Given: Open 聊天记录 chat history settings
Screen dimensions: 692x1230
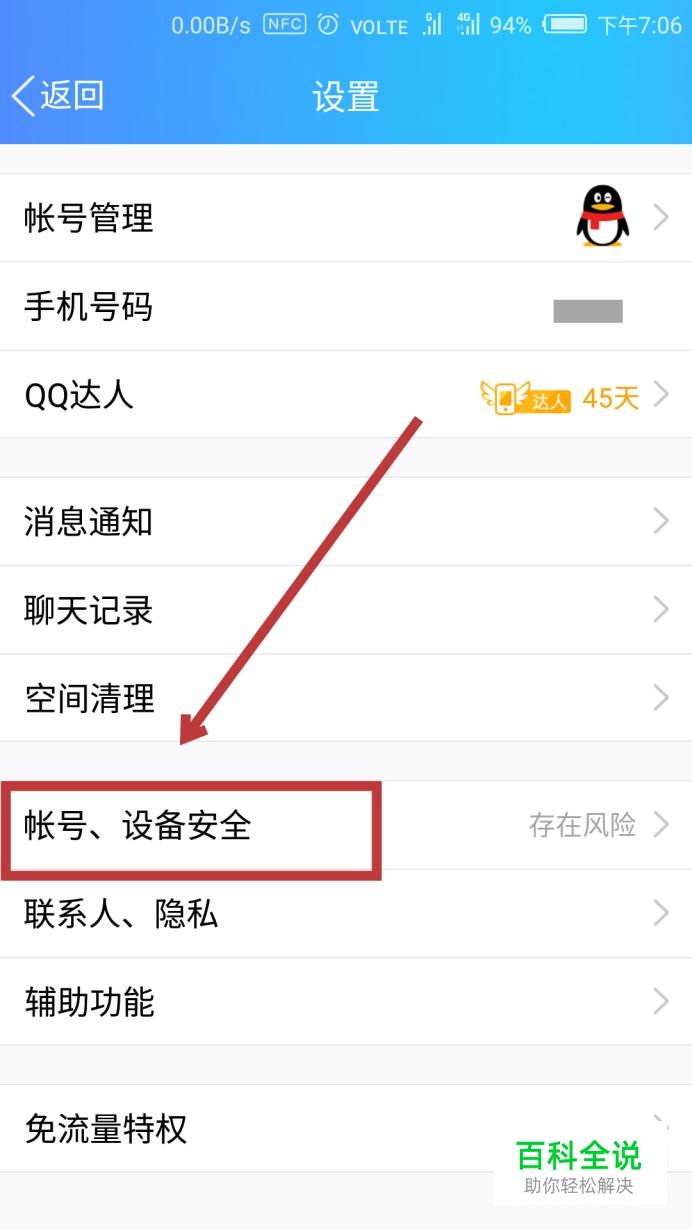Looking at the screenshot, I should 346,610.
